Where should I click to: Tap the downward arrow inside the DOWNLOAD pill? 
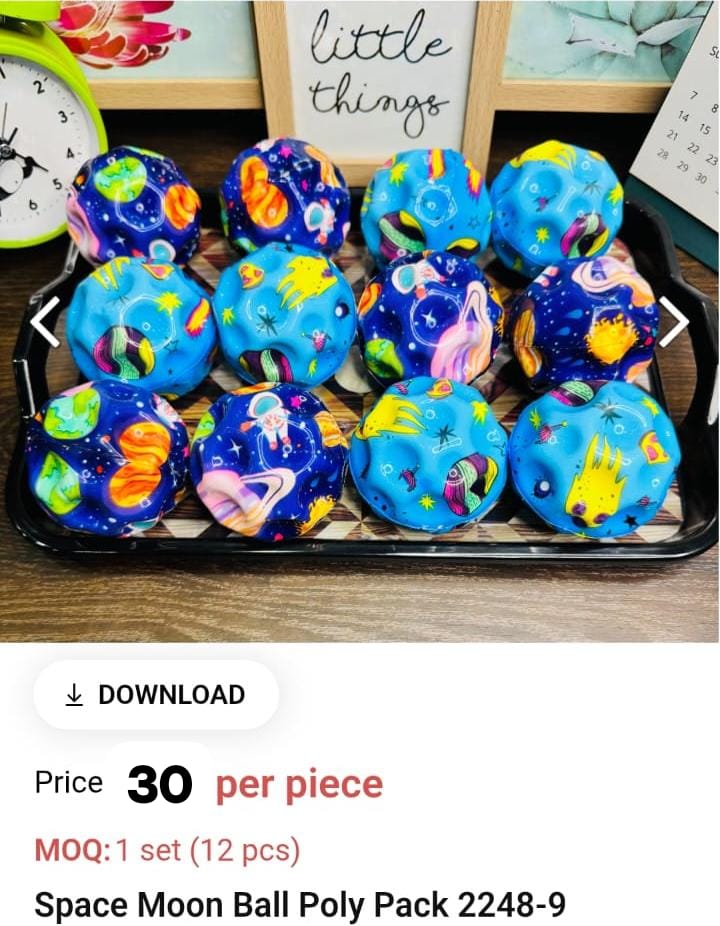(73, 694)
